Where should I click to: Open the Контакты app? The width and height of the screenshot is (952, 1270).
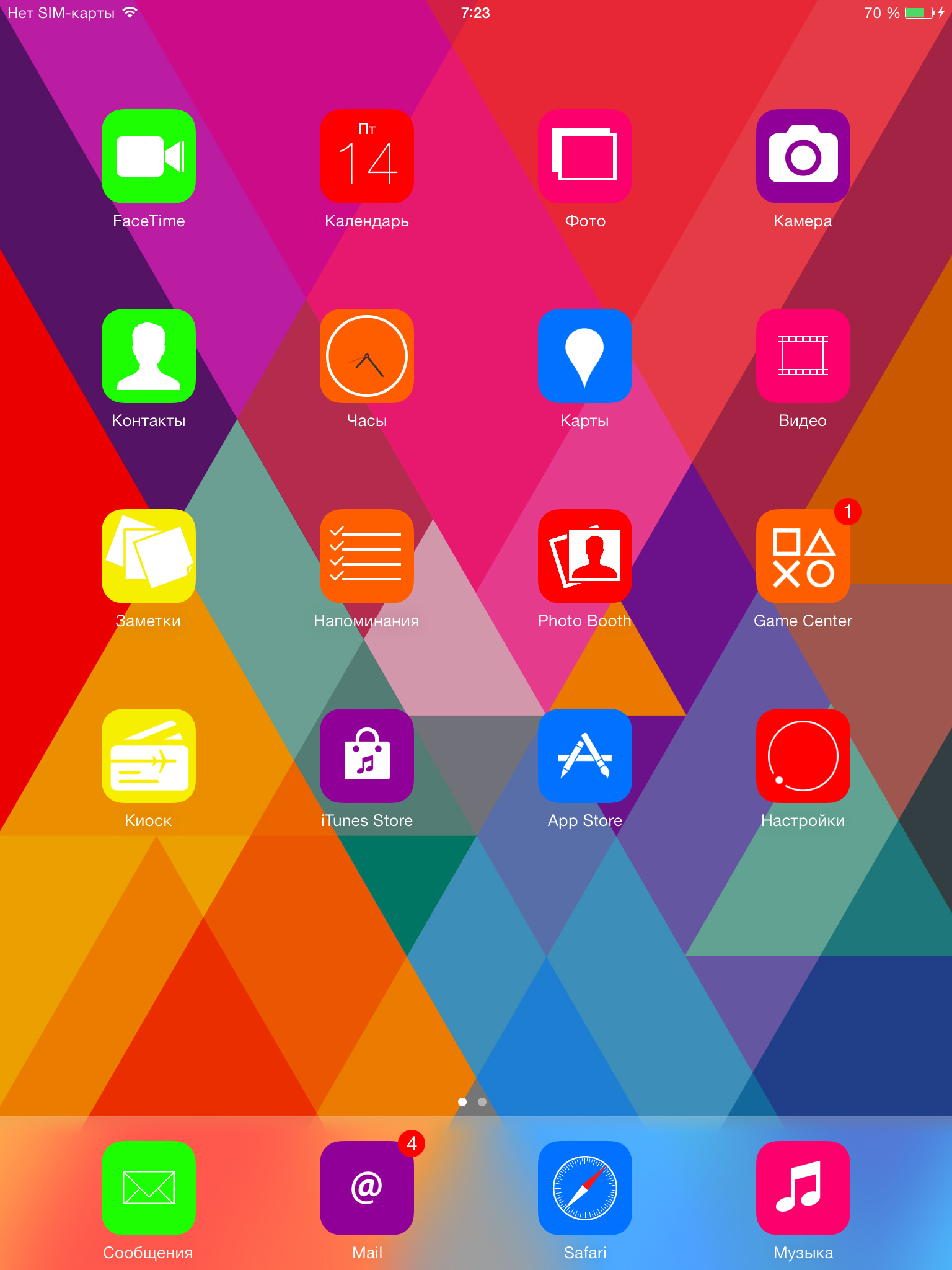click(x=149, y=356)
